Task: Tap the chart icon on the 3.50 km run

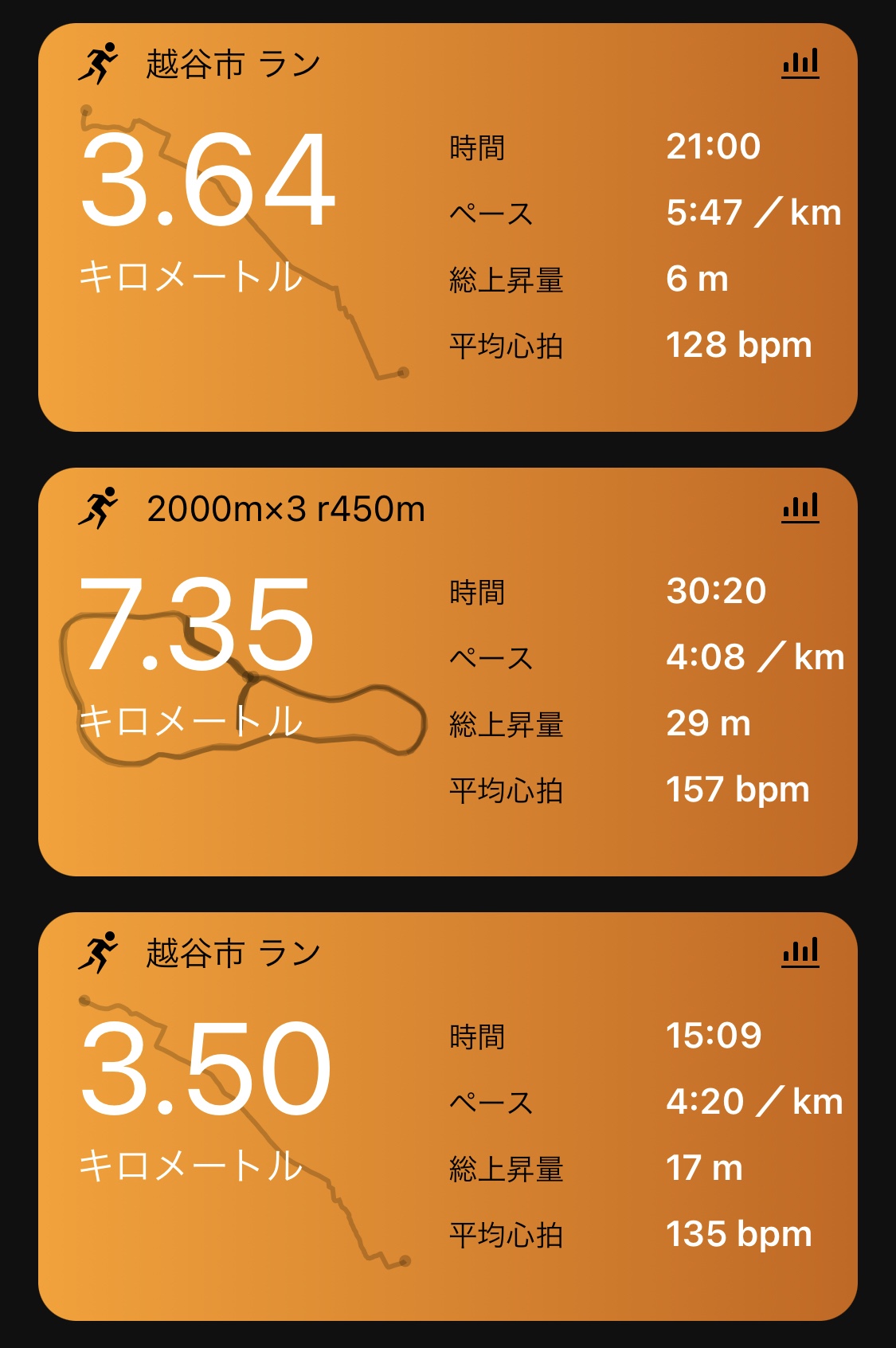Action: 800,952
